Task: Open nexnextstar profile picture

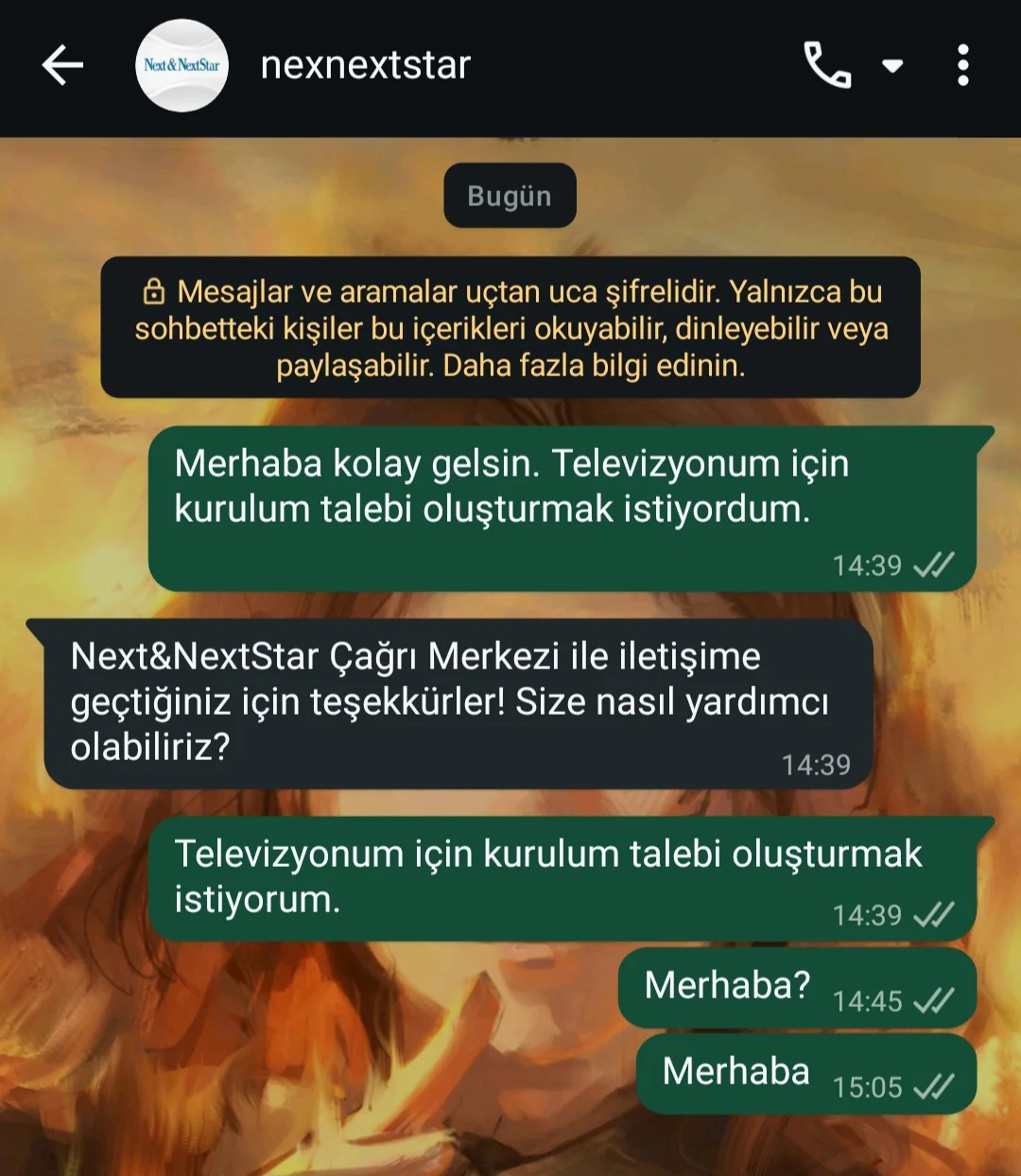Action: 182,65
